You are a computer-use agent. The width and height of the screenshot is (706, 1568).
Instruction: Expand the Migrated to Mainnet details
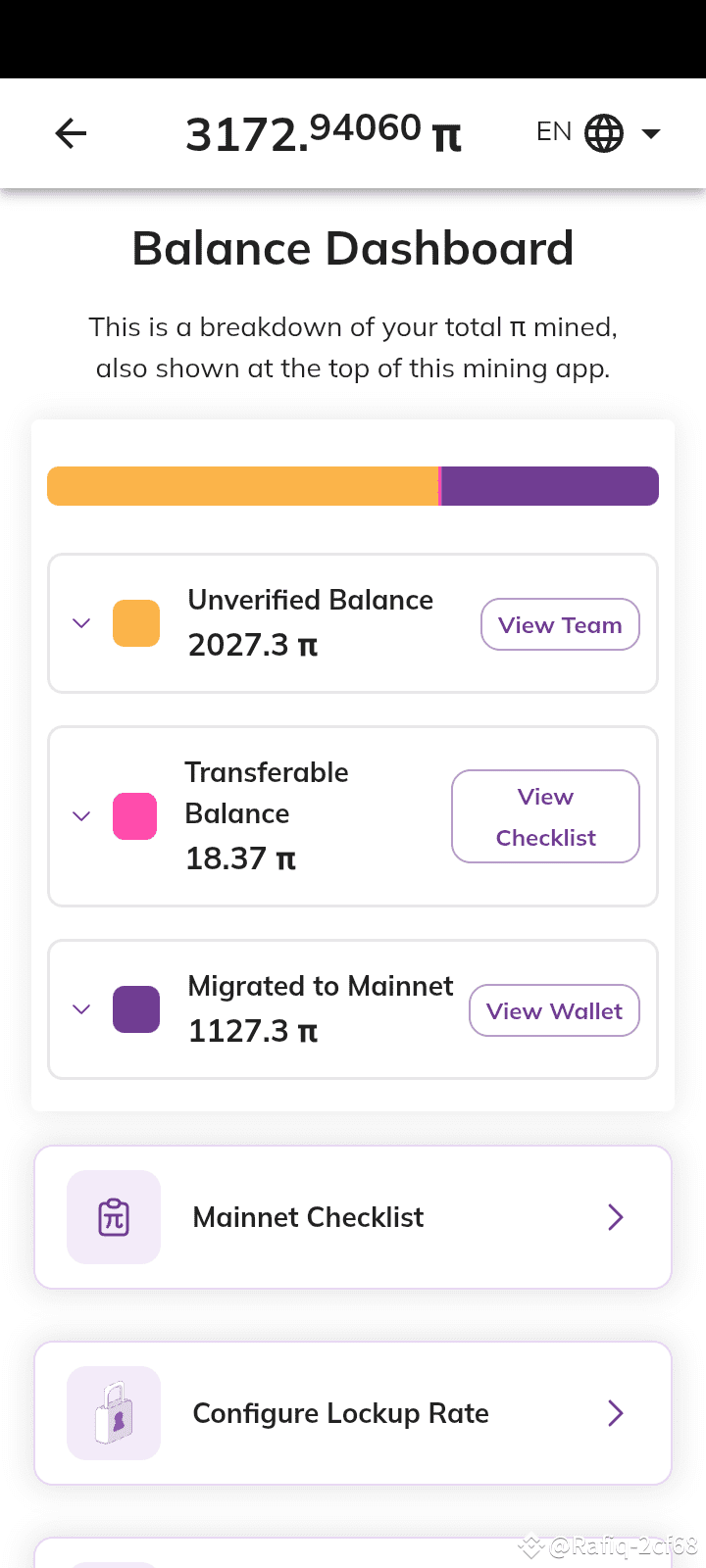[81, 1009]
